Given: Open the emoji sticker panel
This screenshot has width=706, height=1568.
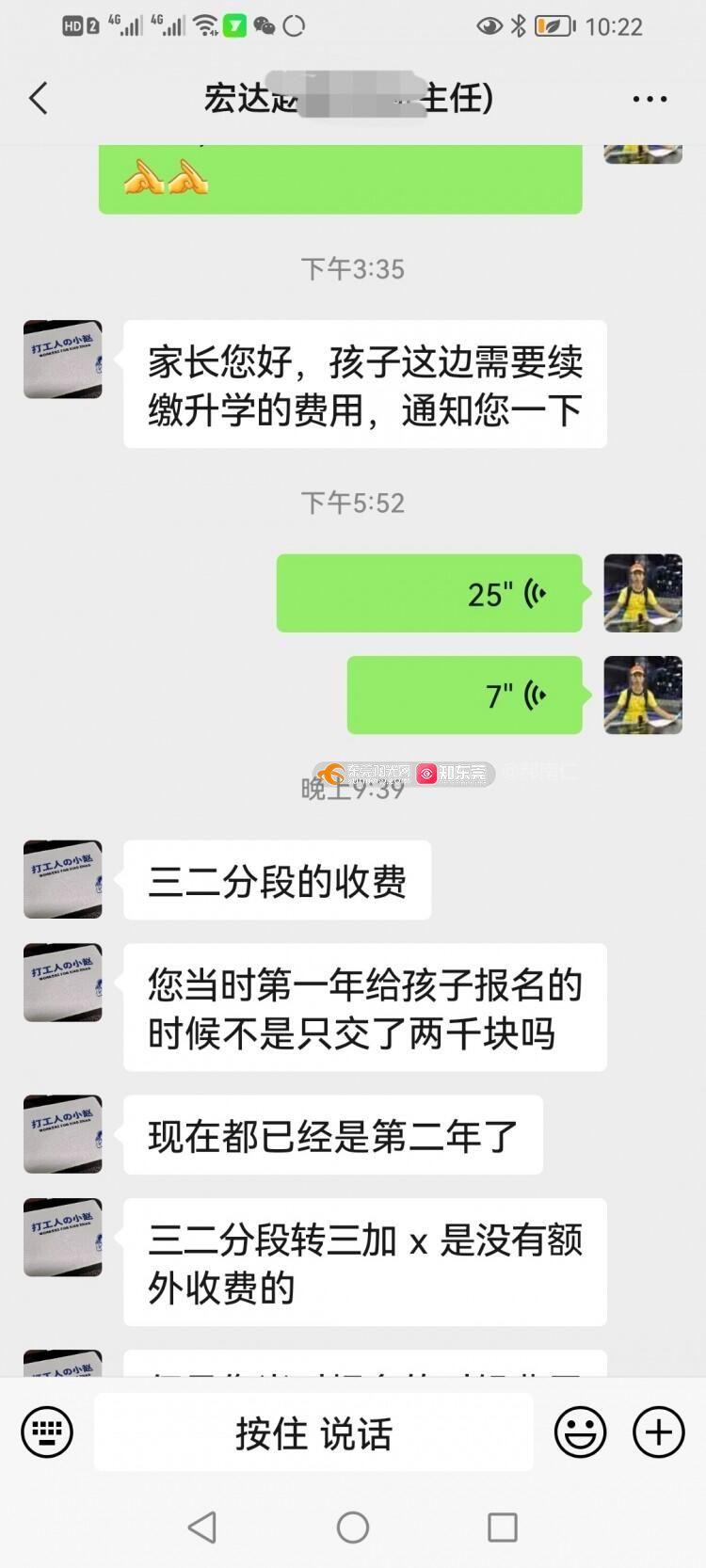Looking at the screenshot, I should 580,1432.
